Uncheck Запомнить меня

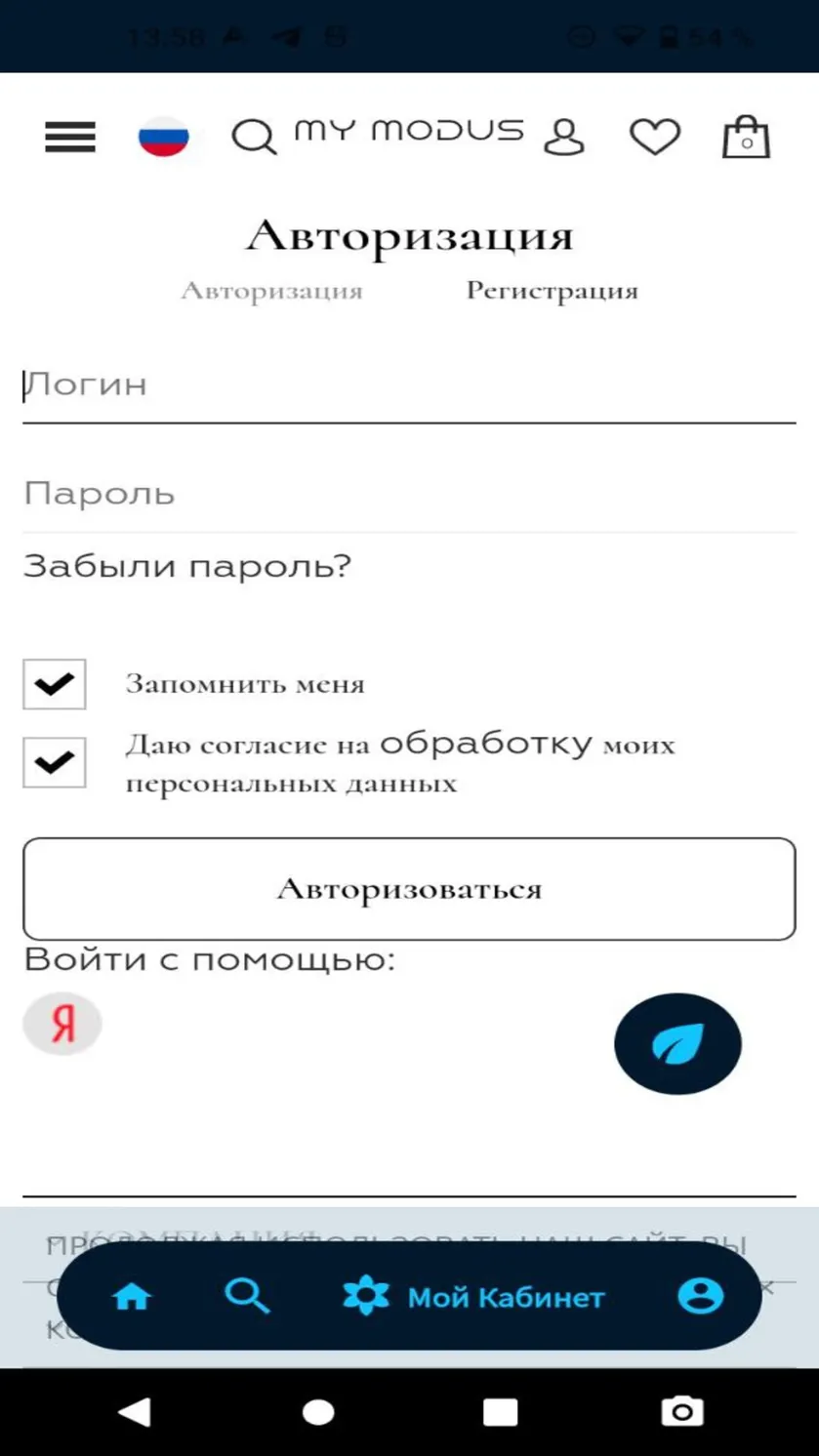click(55, 683)
